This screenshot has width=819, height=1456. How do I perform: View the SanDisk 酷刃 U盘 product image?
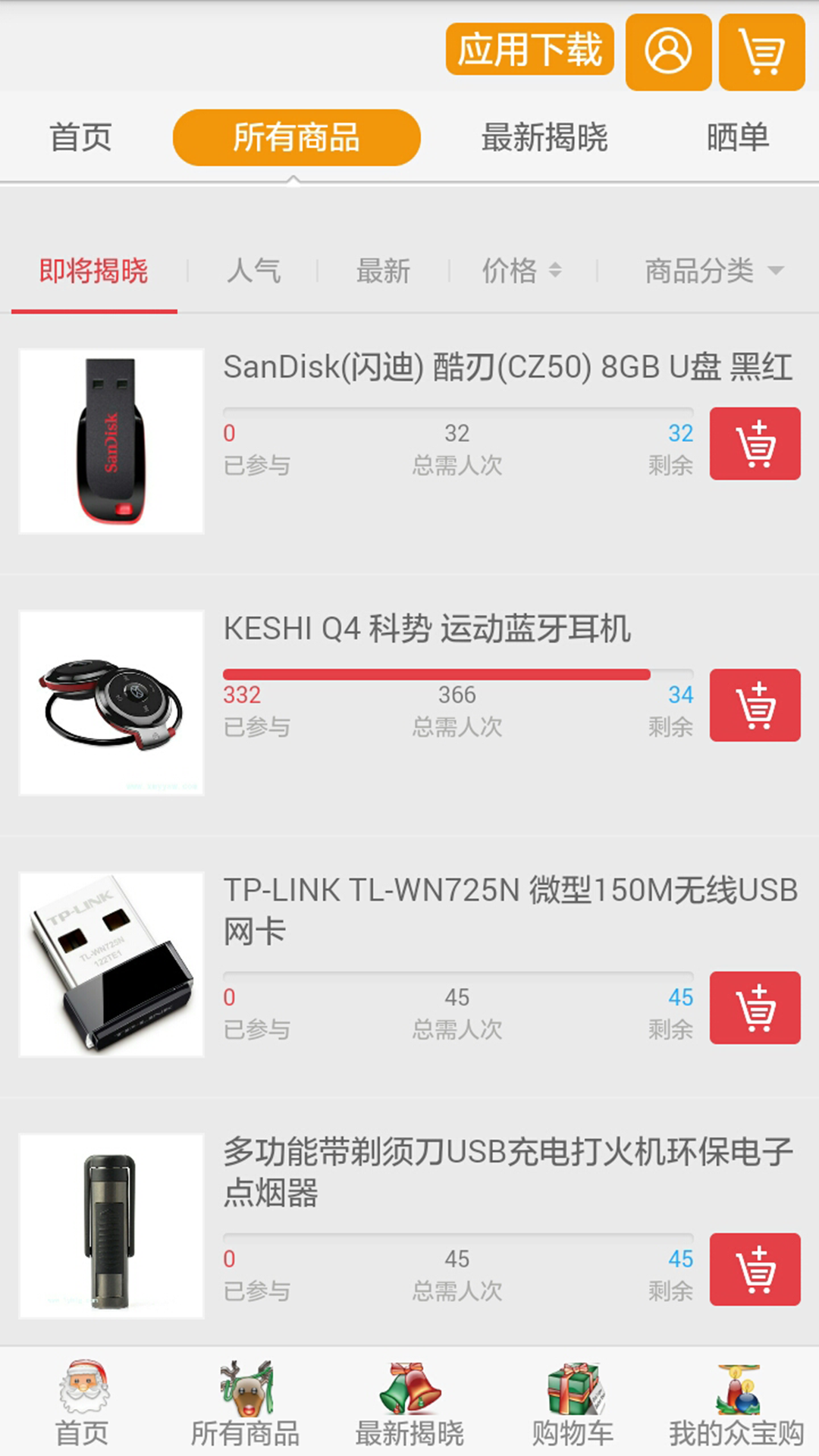click(111, 441)
